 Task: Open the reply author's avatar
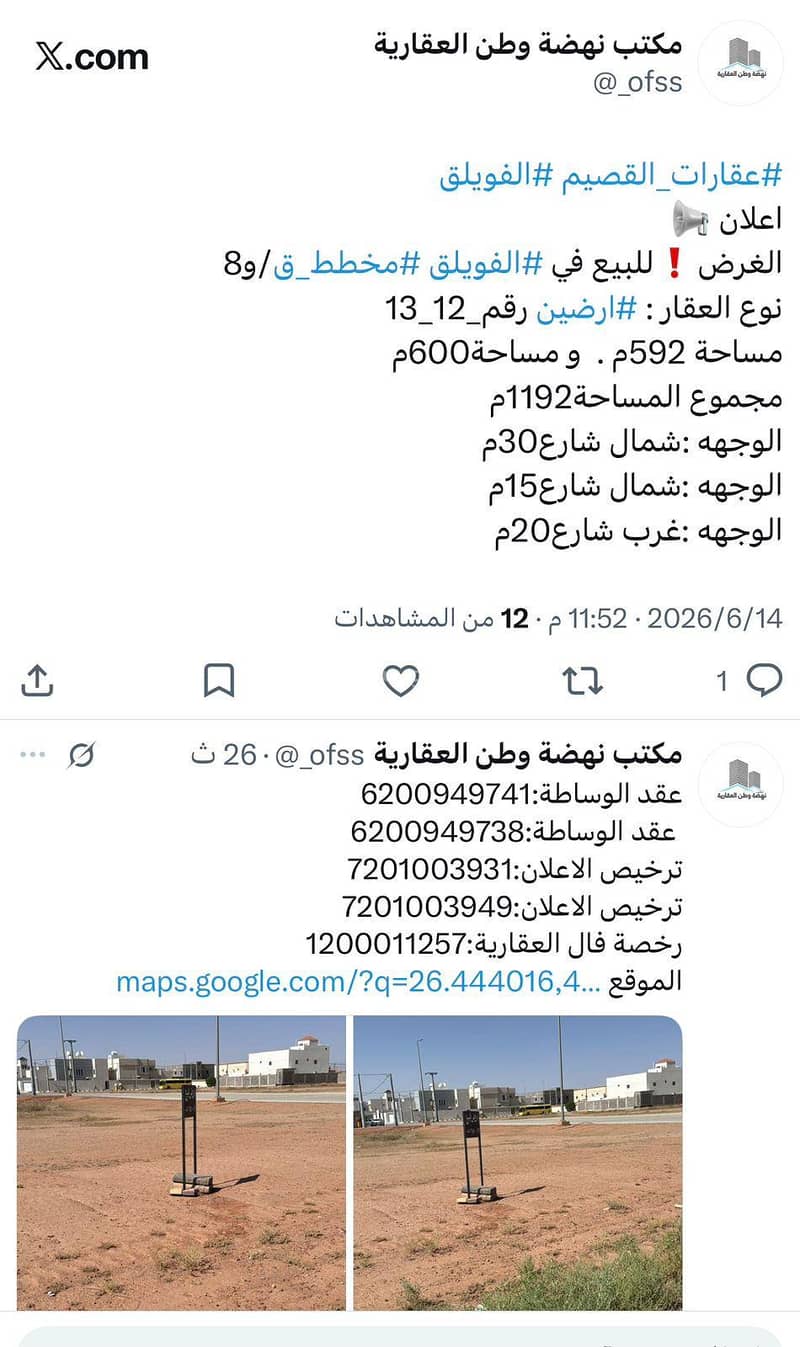[740, 784]
